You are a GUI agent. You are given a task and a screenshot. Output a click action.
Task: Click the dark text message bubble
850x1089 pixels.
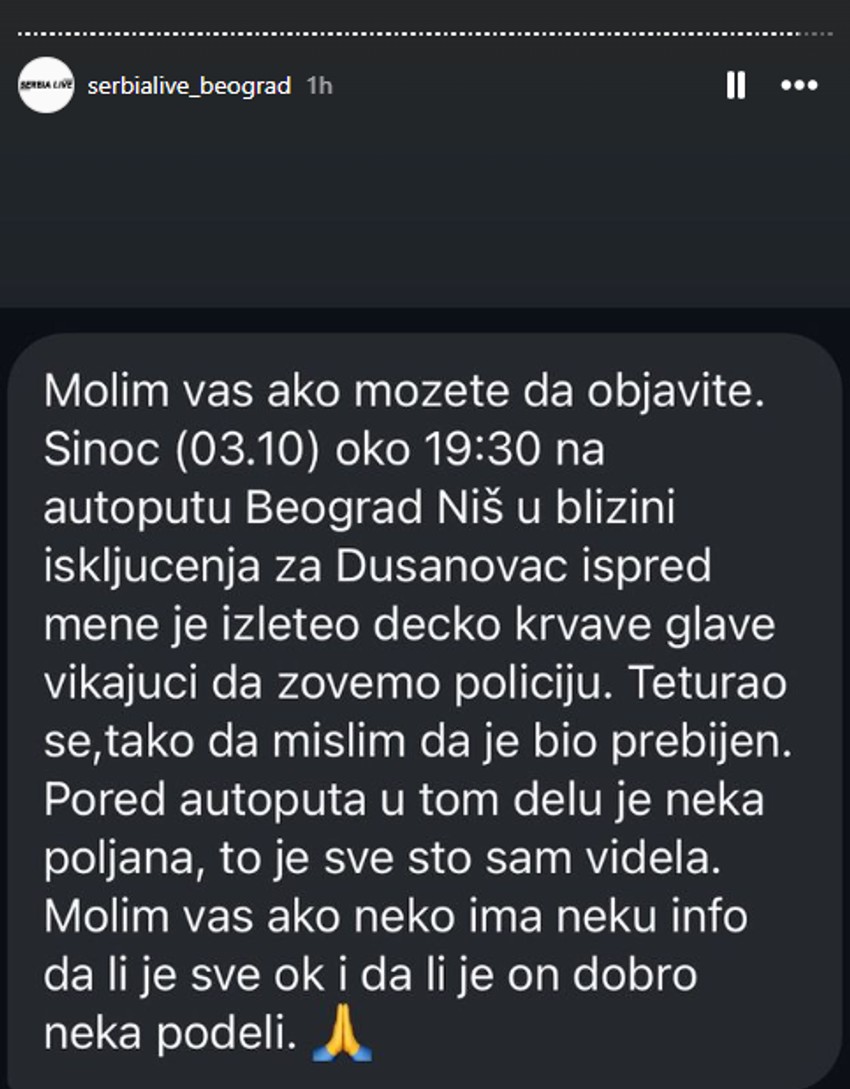pos(425,700)
